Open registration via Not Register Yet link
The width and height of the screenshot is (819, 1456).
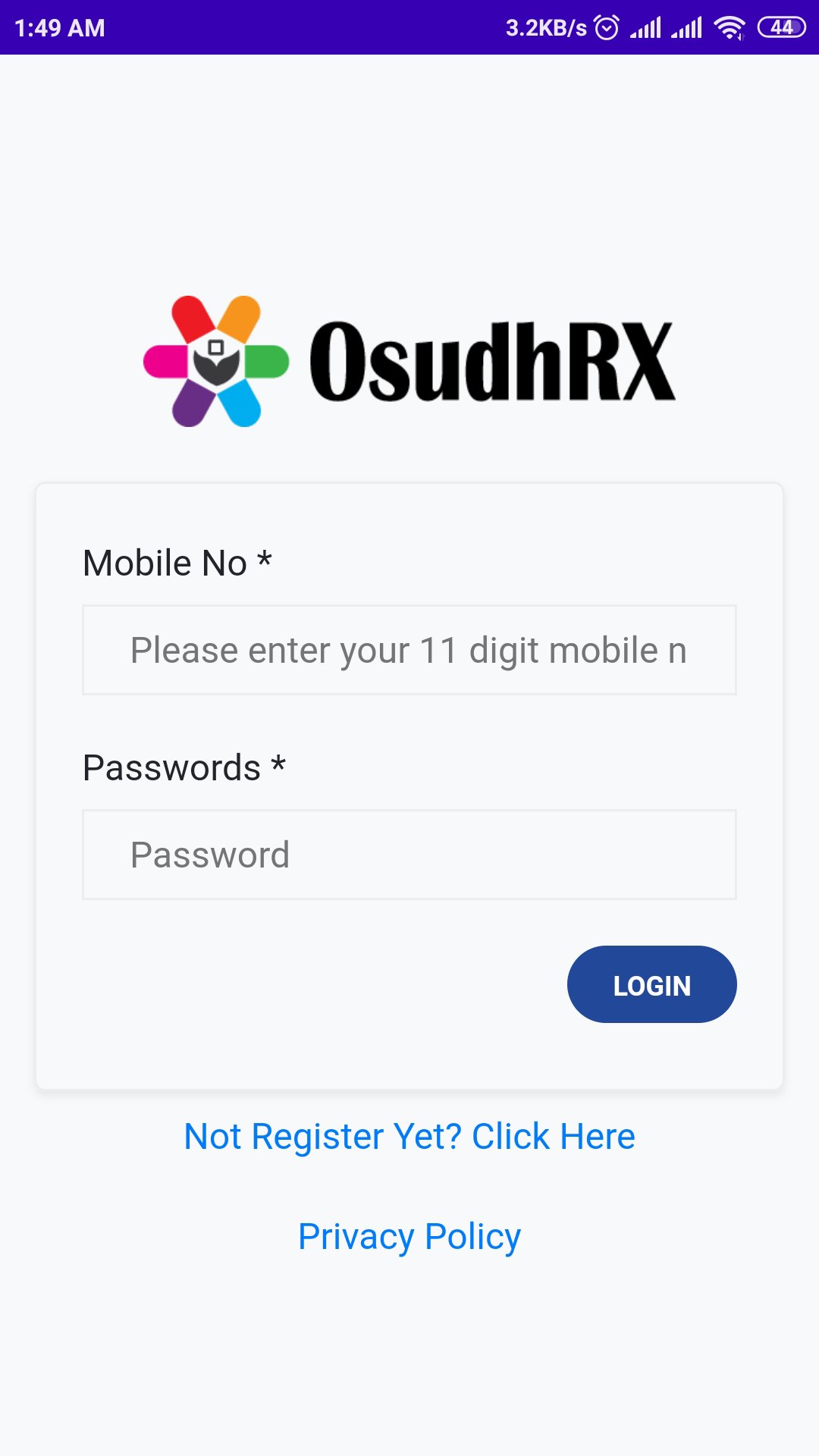click(x=409, y=1135)
